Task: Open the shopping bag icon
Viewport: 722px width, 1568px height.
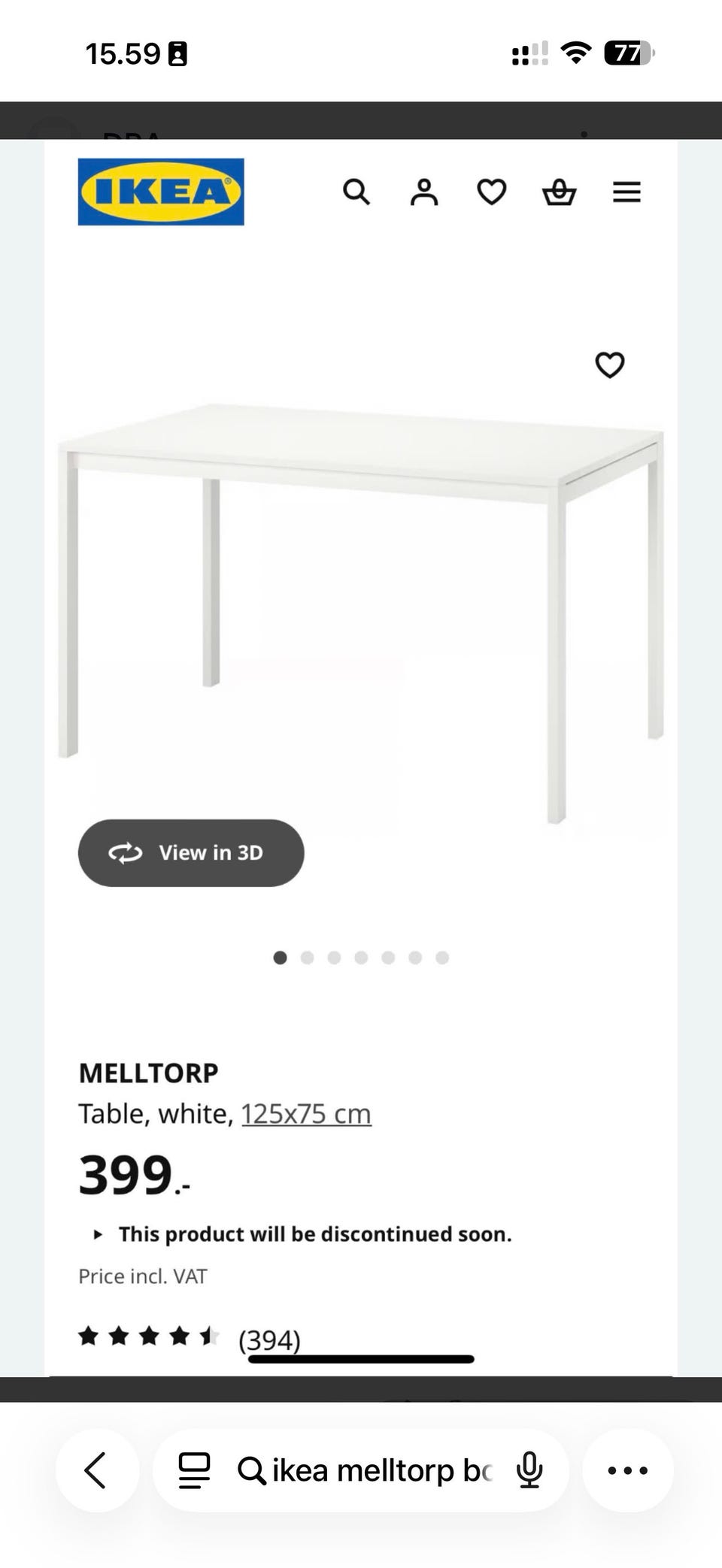Action: (x=558, y=192)
